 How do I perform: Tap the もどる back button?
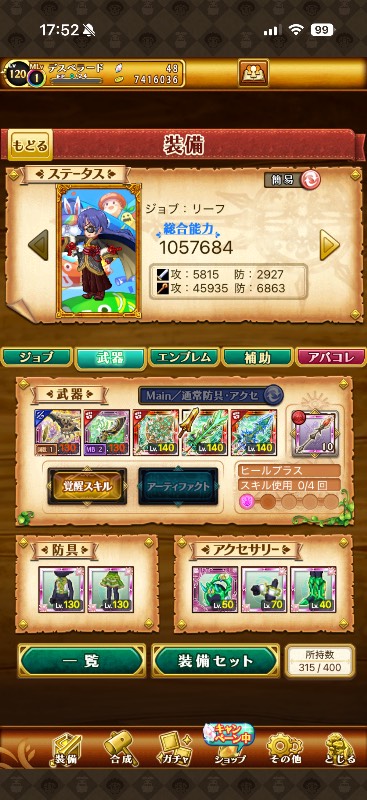click(30, 145)
